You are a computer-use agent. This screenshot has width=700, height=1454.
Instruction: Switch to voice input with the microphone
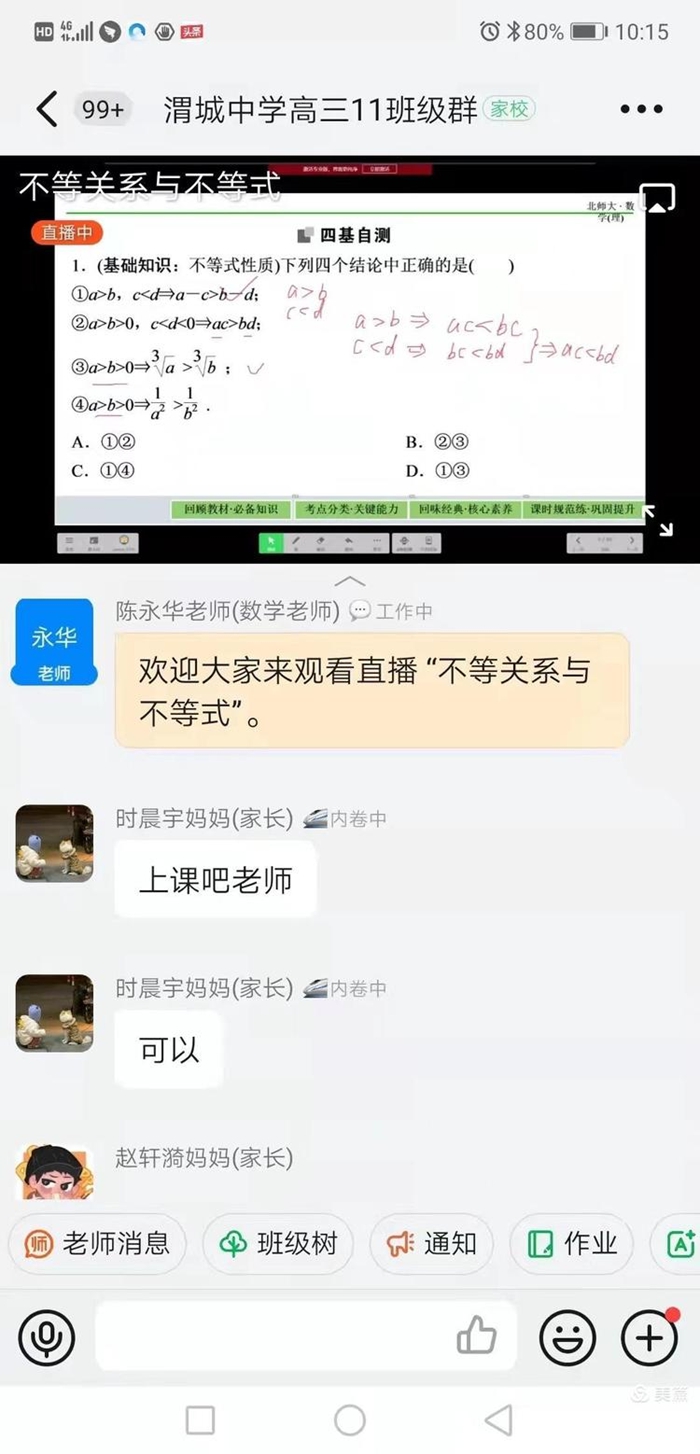click(46, 1337)
